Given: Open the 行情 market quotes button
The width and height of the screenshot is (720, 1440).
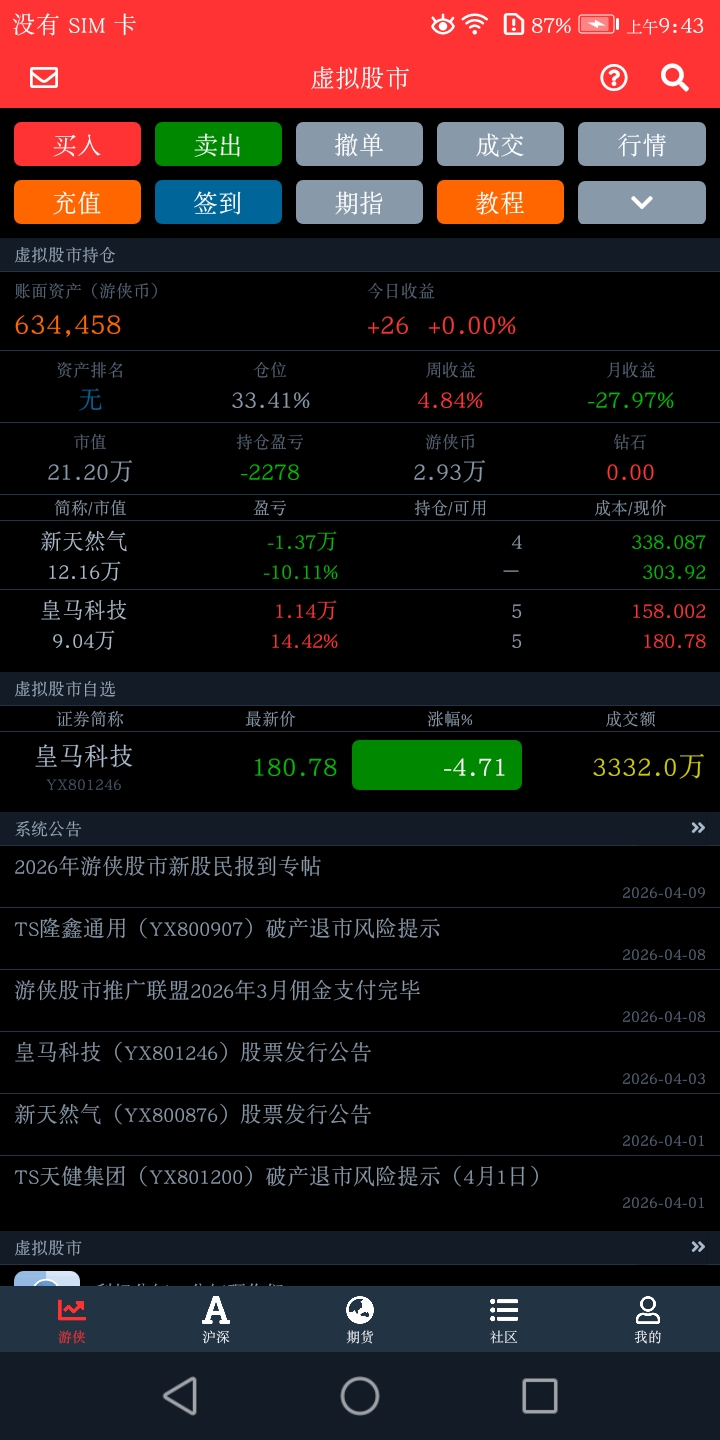Looking at the screenshot, I should (641, 145).
